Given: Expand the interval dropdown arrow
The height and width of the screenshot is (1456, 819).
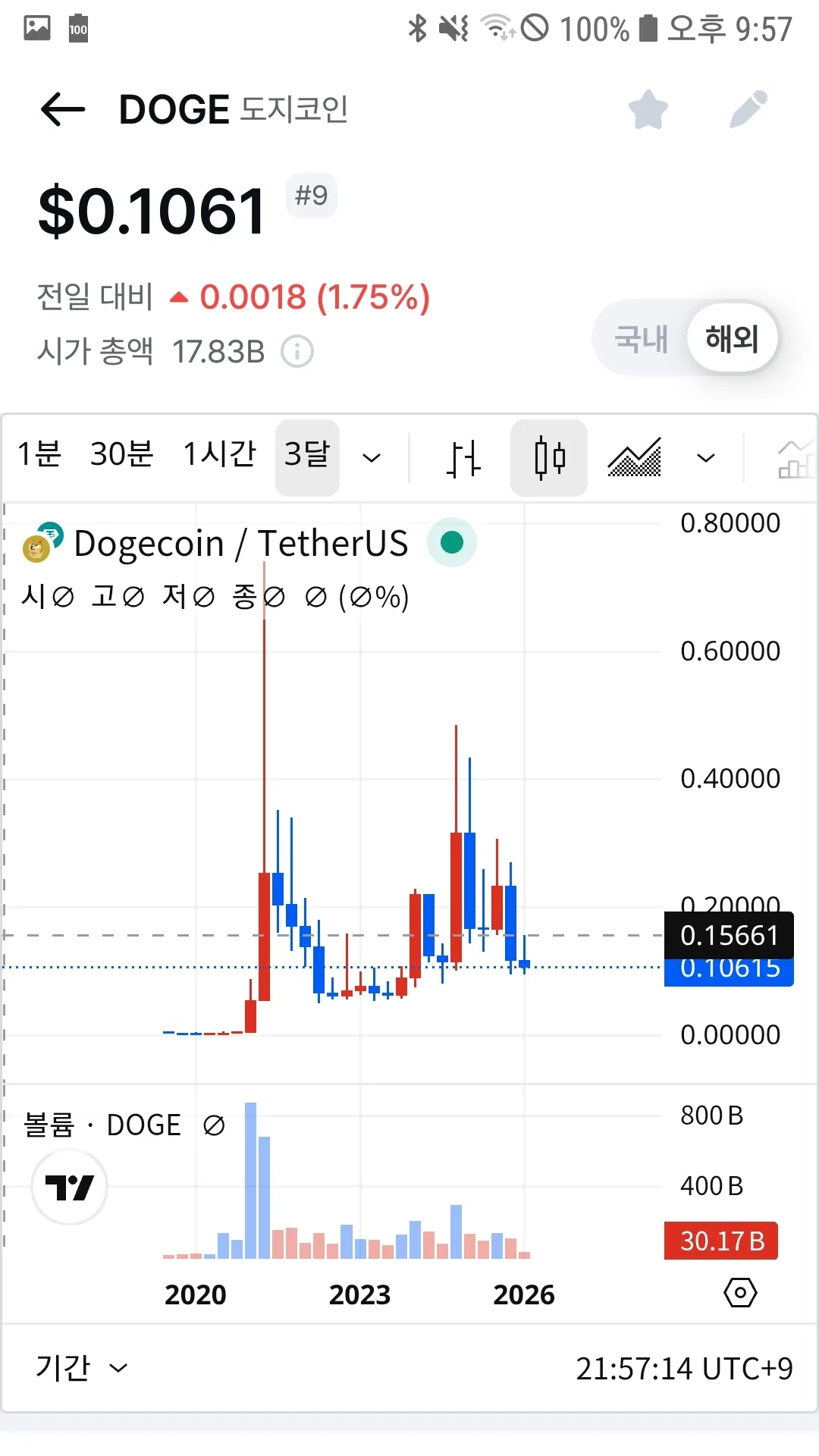Looking at the screenshot, I should click(x=372, y=458).
